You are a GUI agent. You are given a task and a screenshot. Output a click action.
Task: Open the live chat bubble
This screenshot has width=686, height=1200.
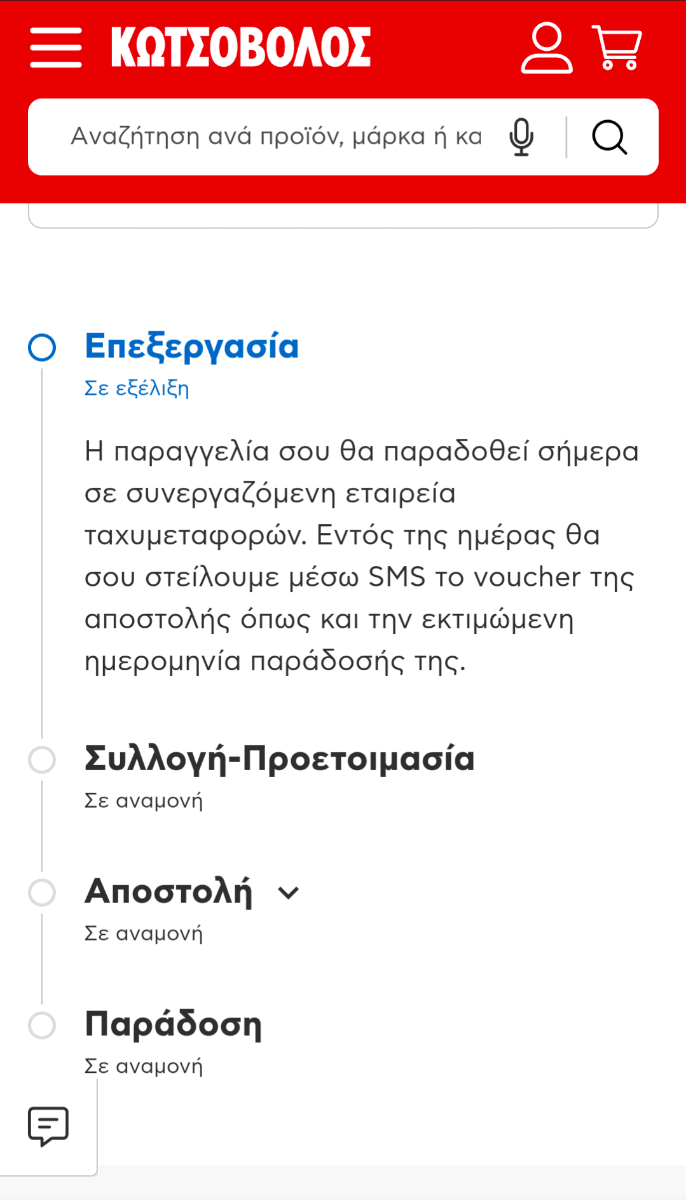point(48,1127)
